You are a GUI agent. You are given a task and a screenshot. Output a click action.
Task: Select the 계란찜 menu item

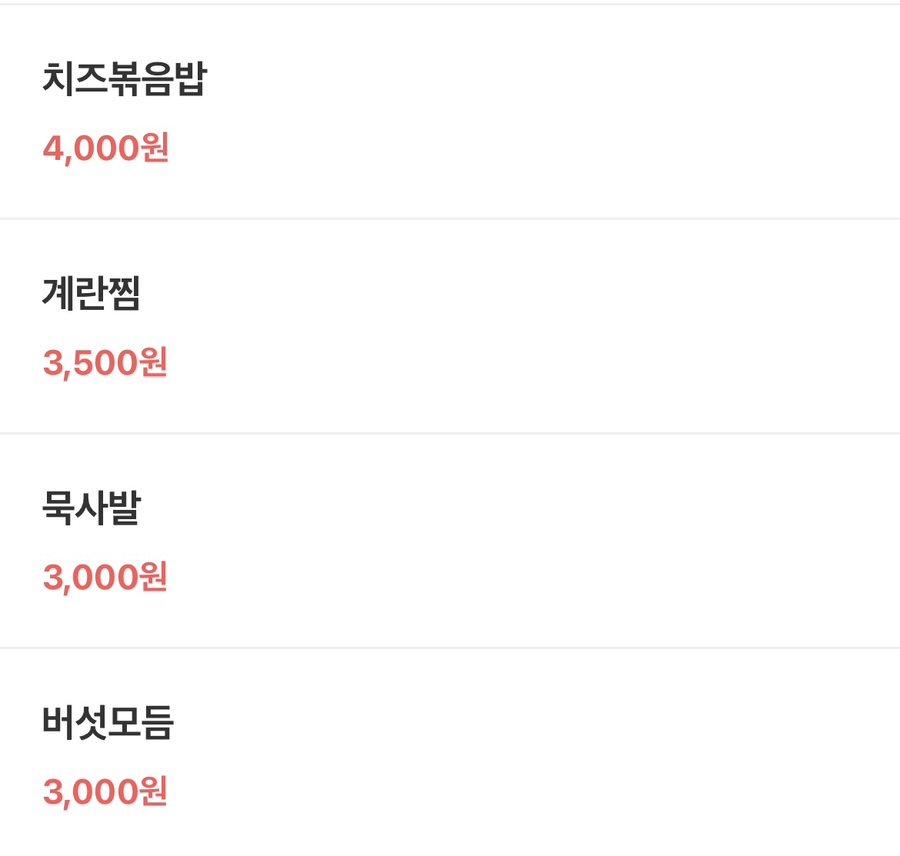click(x=92, y=294)
